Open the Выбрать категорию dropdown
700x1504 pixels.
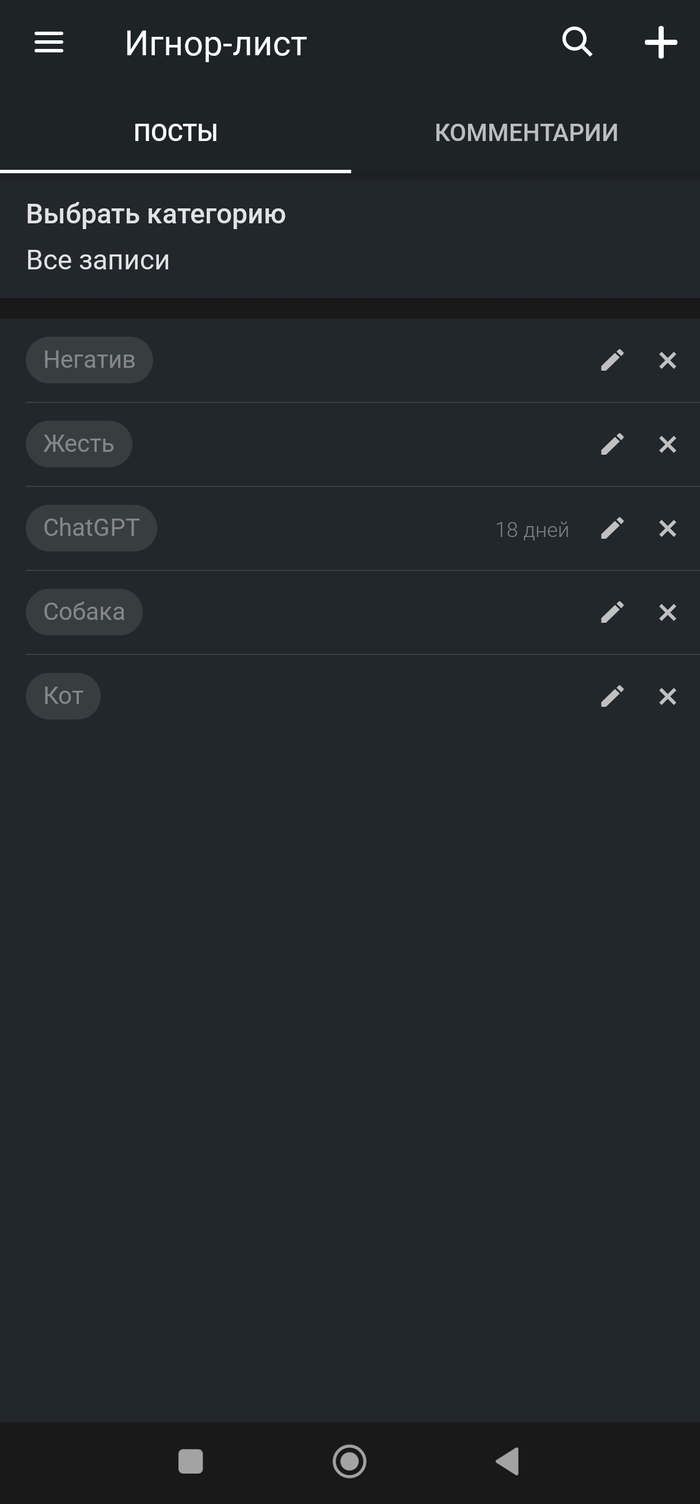155,238
